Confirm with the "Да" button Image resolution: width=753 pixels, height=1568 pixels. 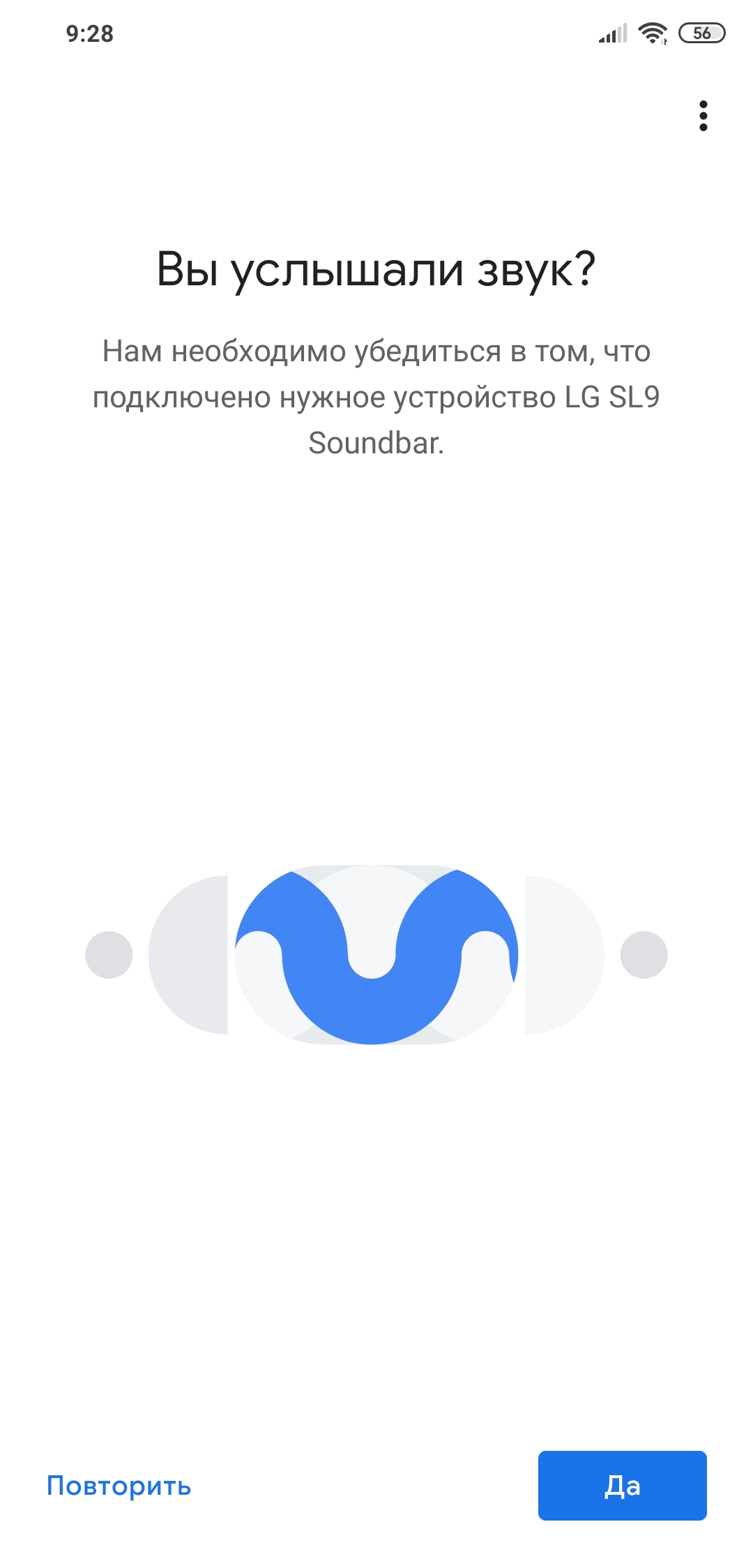click(x=622, y=1486)
